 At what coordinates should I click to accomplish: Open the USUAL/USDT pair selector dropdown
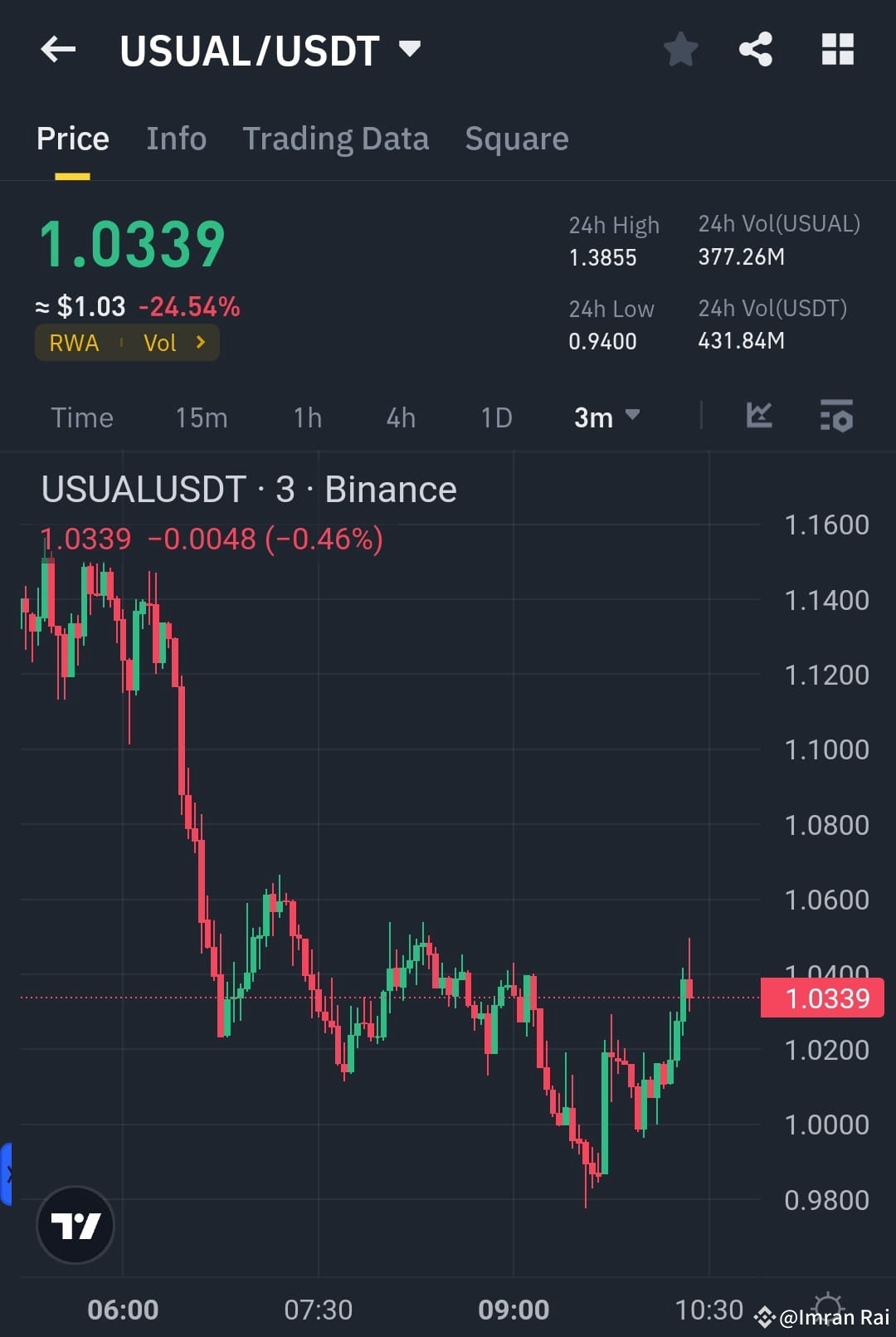click(x=410, y=49)
